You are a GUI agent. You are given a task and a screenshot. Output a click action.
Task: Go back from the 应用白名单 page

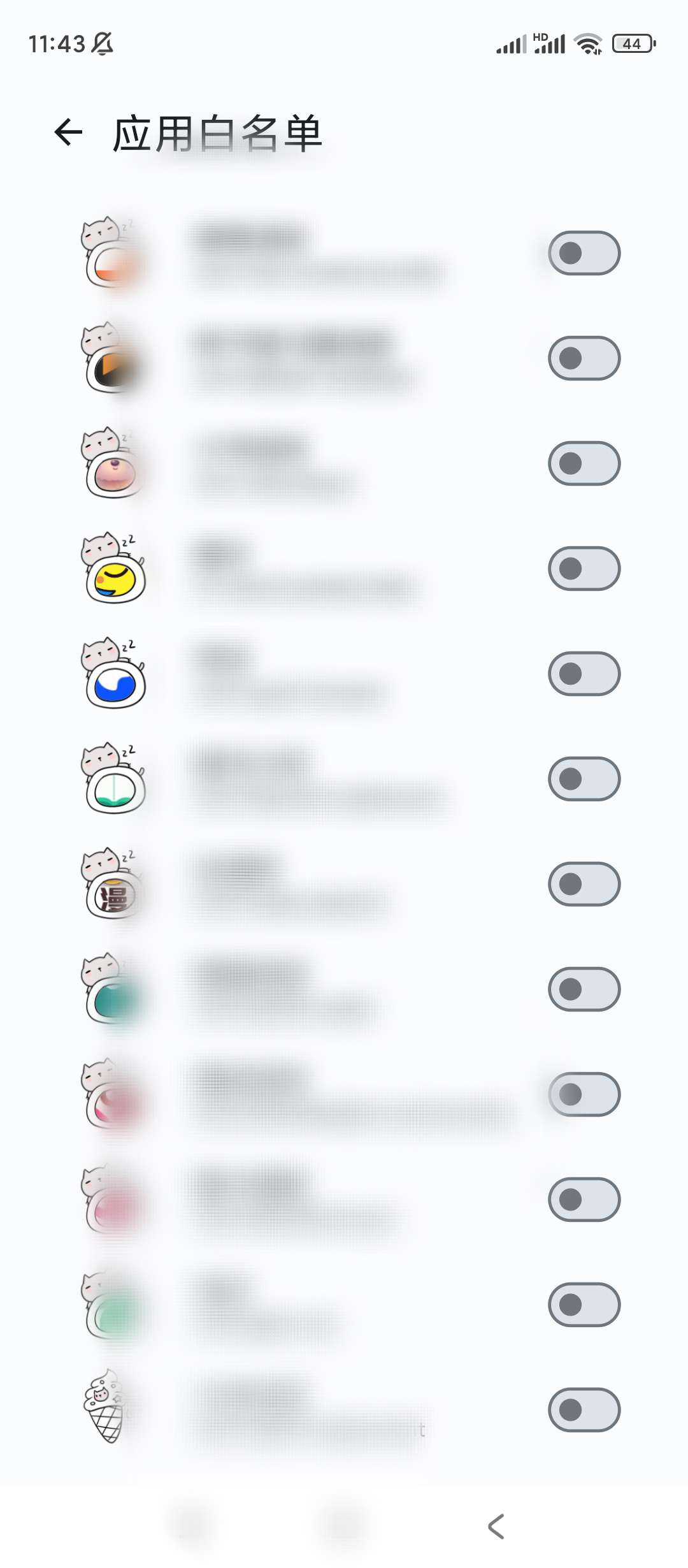tap(69, 133)
